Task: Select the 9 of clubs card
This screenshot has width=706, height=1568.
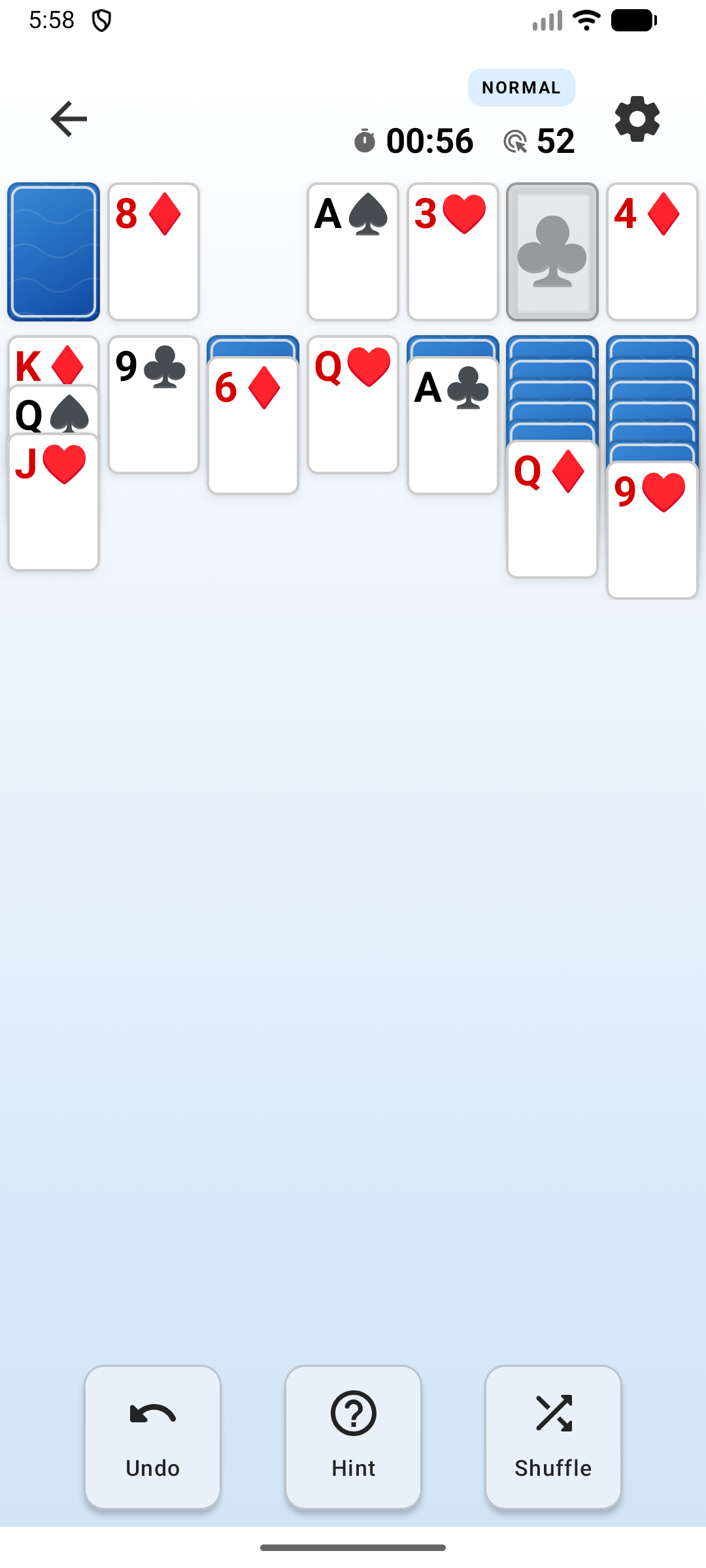Action: (154, 405)
